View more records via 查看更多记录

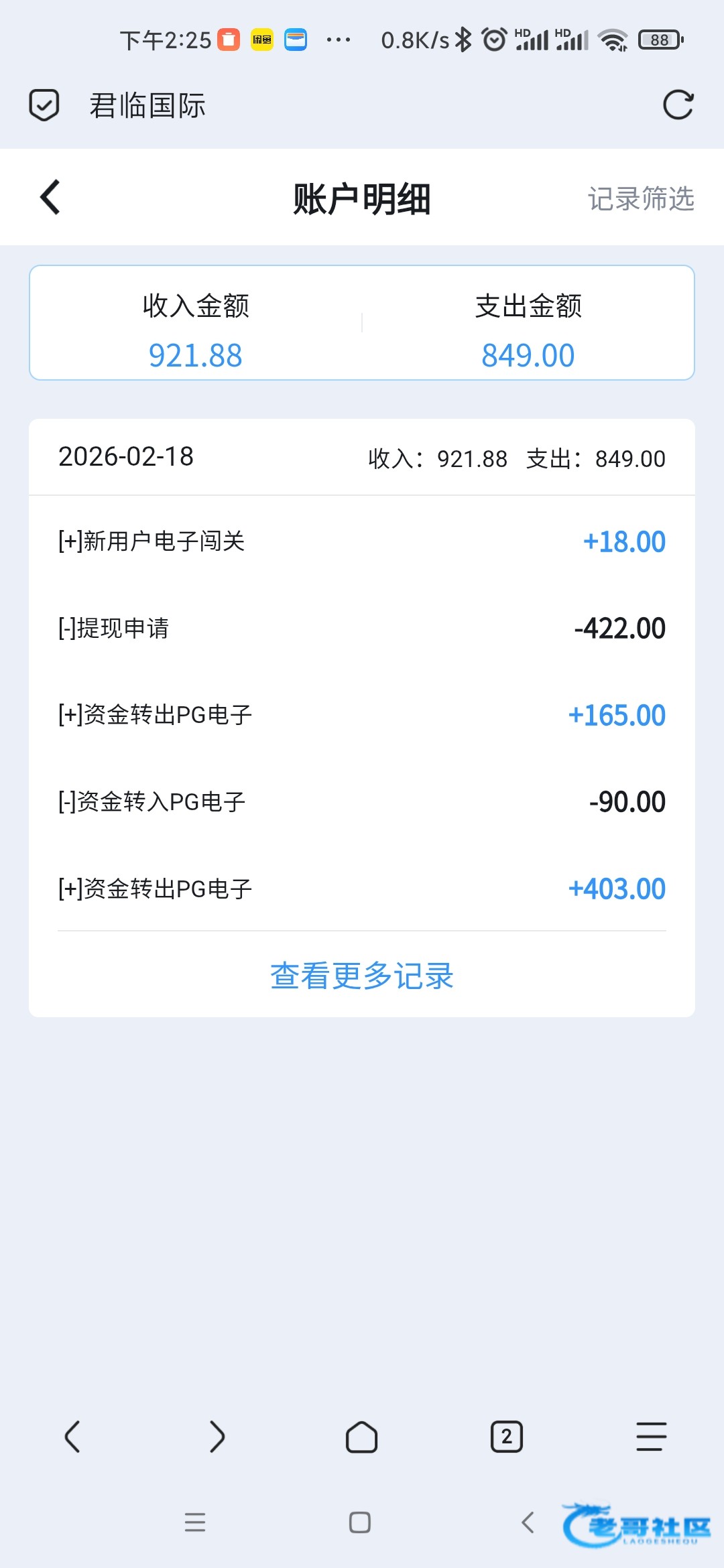(362, 976)
